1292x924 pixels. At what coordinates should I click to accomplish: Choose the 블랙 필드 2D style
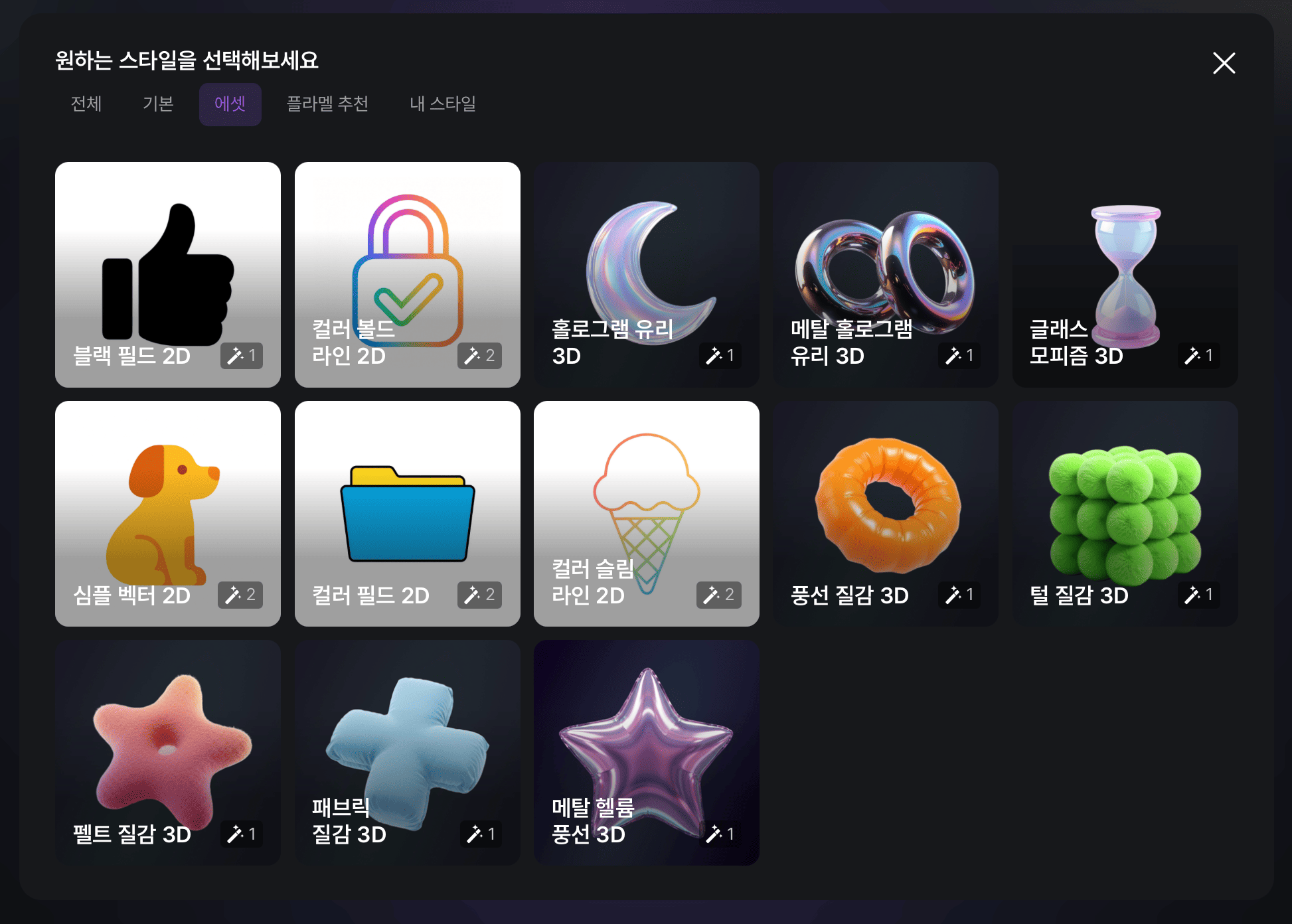click(x=168, y=275)
